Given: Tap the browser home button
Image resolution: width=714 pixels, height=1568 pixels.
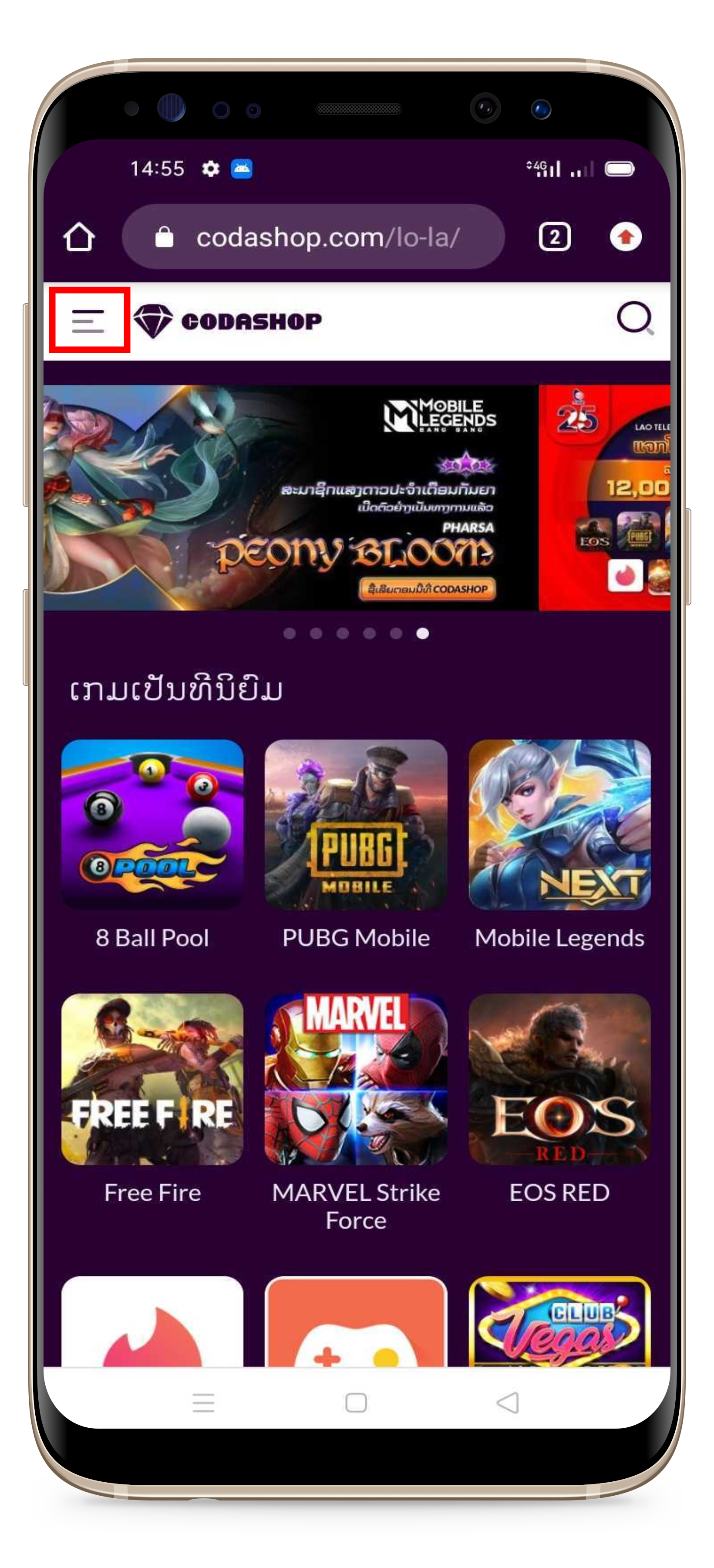Looking at the screenshot, I should (x=79, y=237).
